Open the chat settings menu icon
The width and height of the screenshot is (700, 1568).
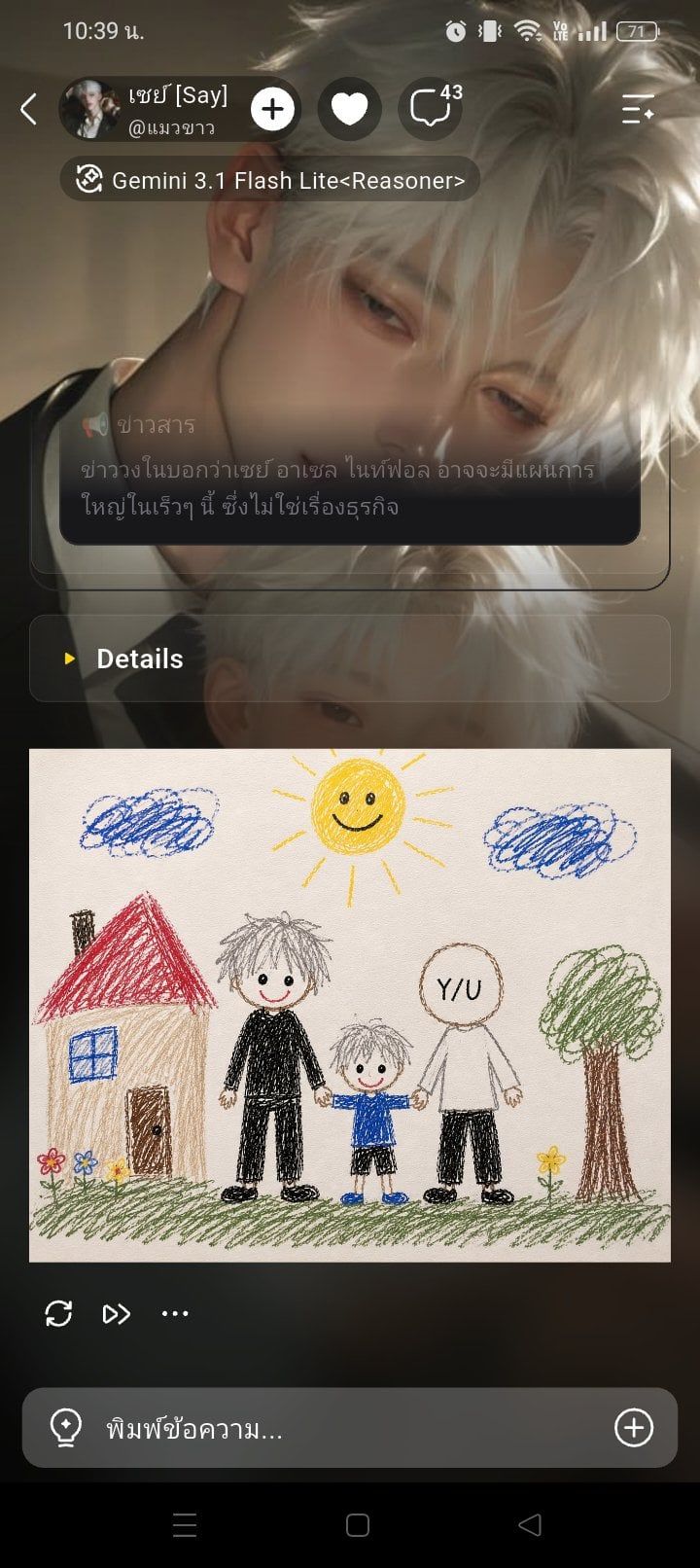(638, 109)
